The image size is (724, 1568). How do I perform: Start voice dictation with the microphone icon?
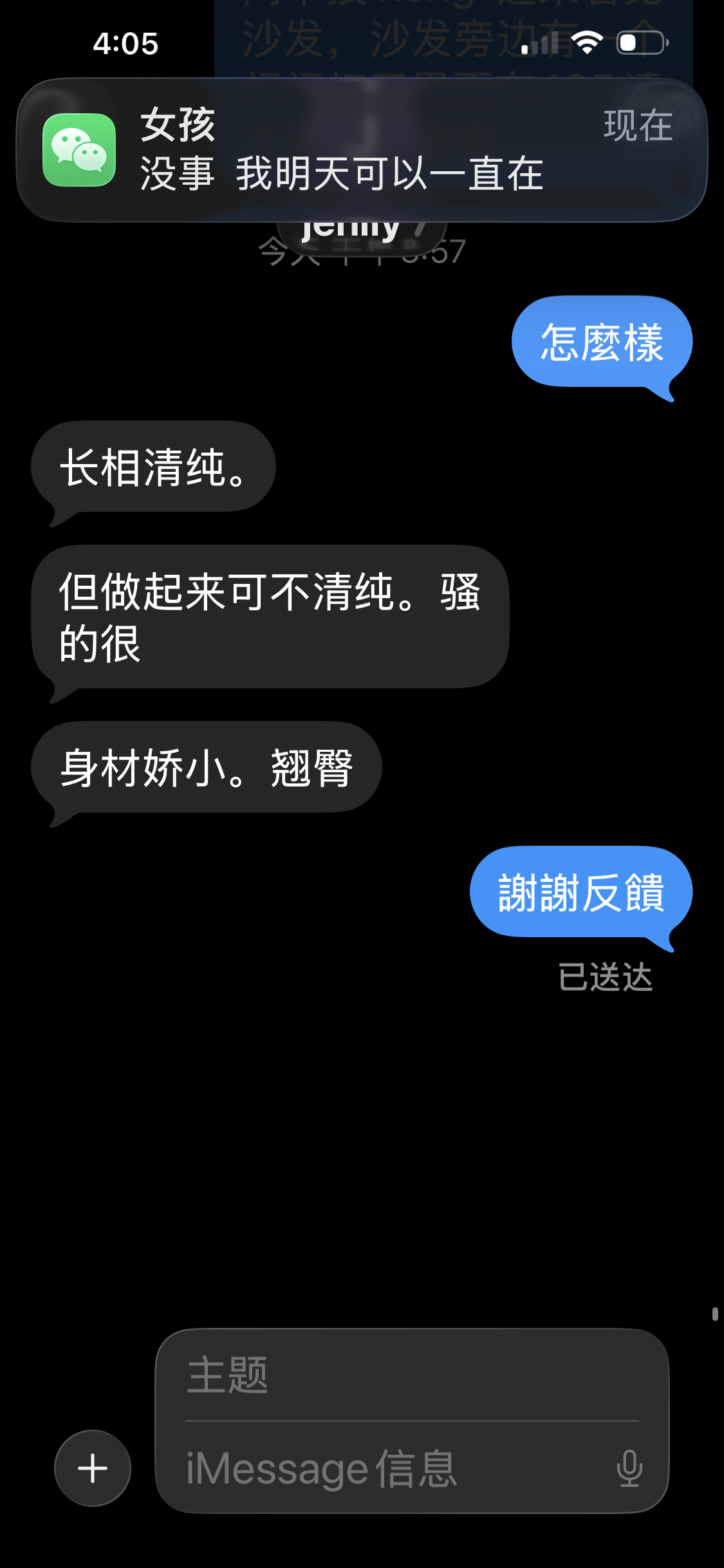point(629,1468)
